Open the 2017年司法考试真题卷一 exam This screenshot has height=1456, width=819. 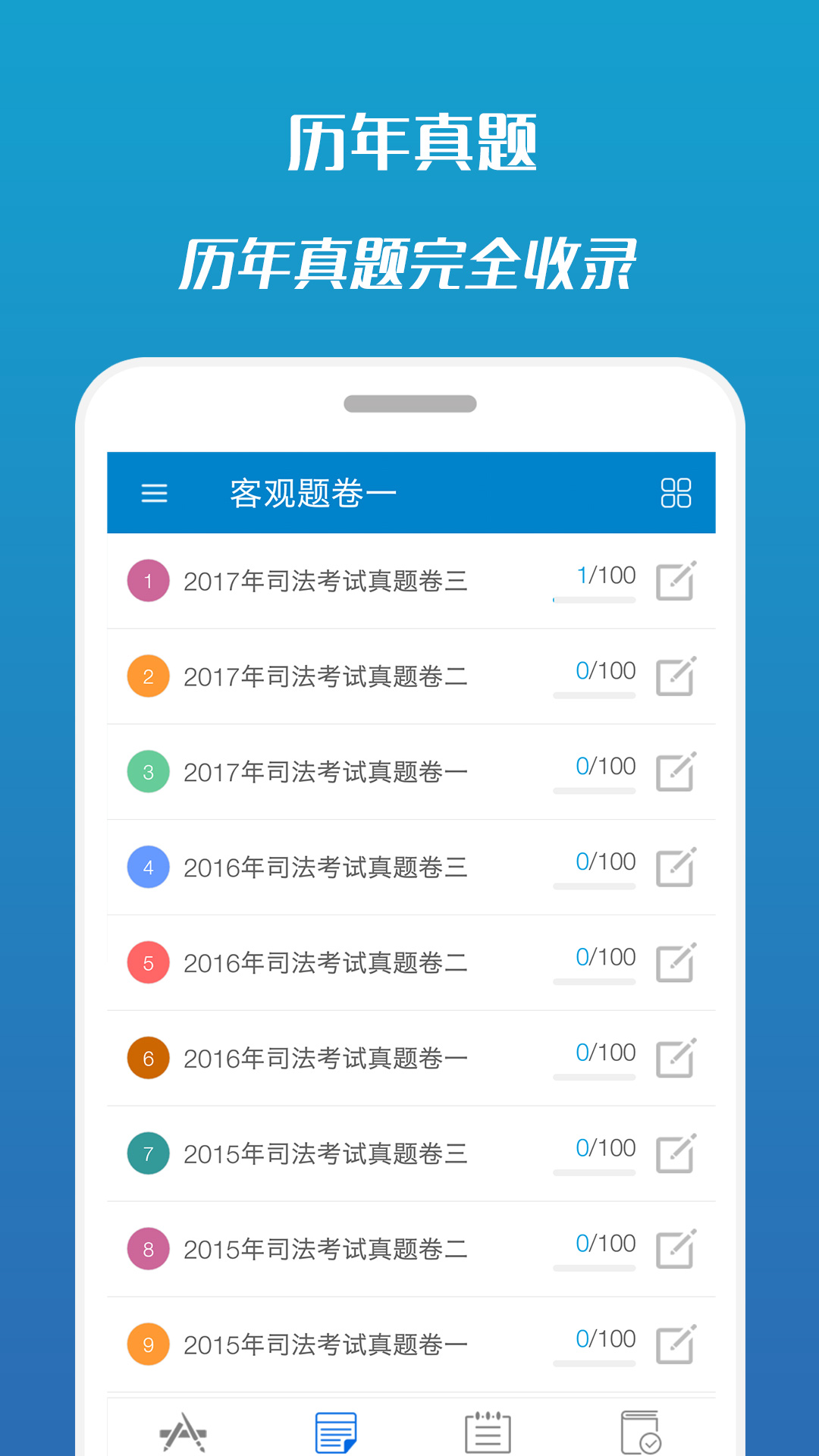(x=326, y=772)
